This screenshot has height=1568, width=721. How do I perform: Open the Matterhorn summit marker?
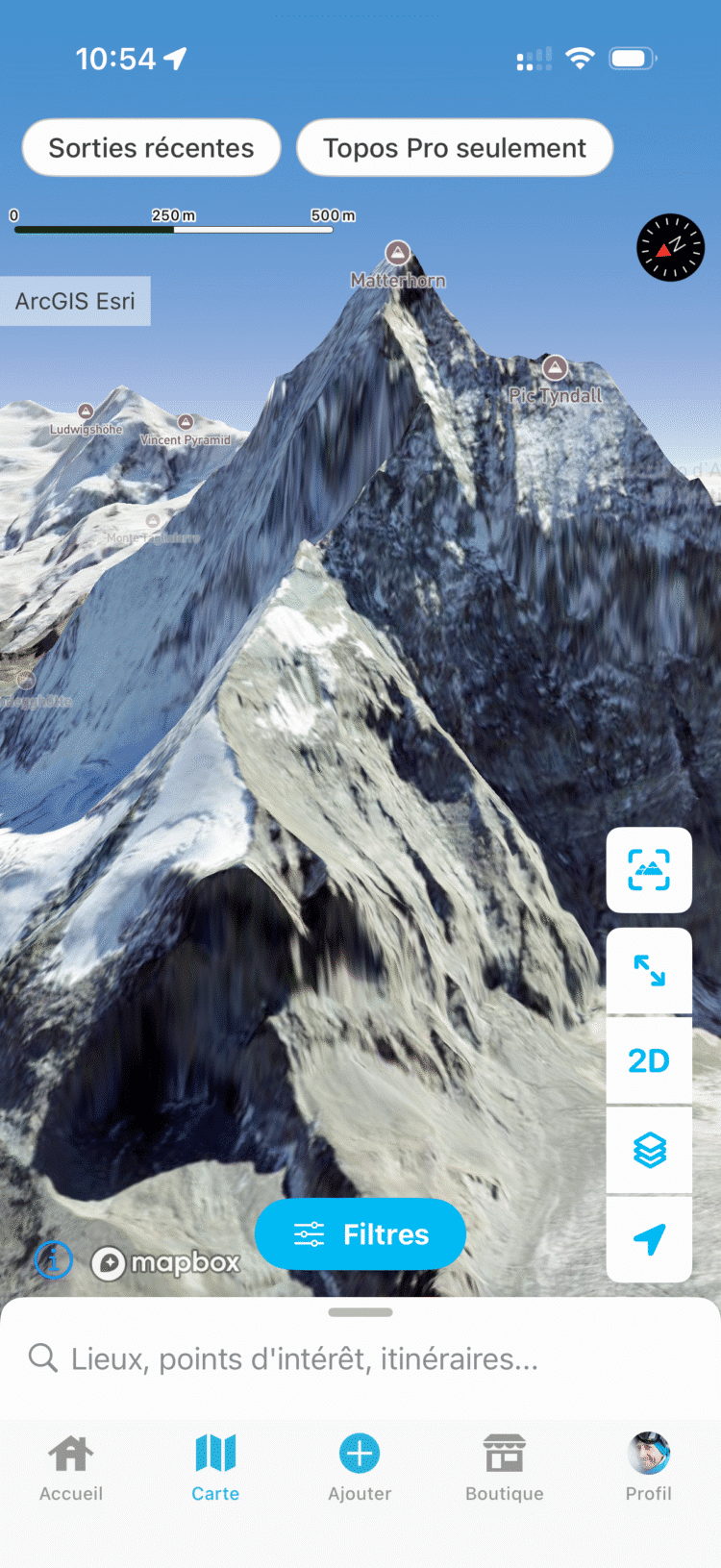click(398, 254)
